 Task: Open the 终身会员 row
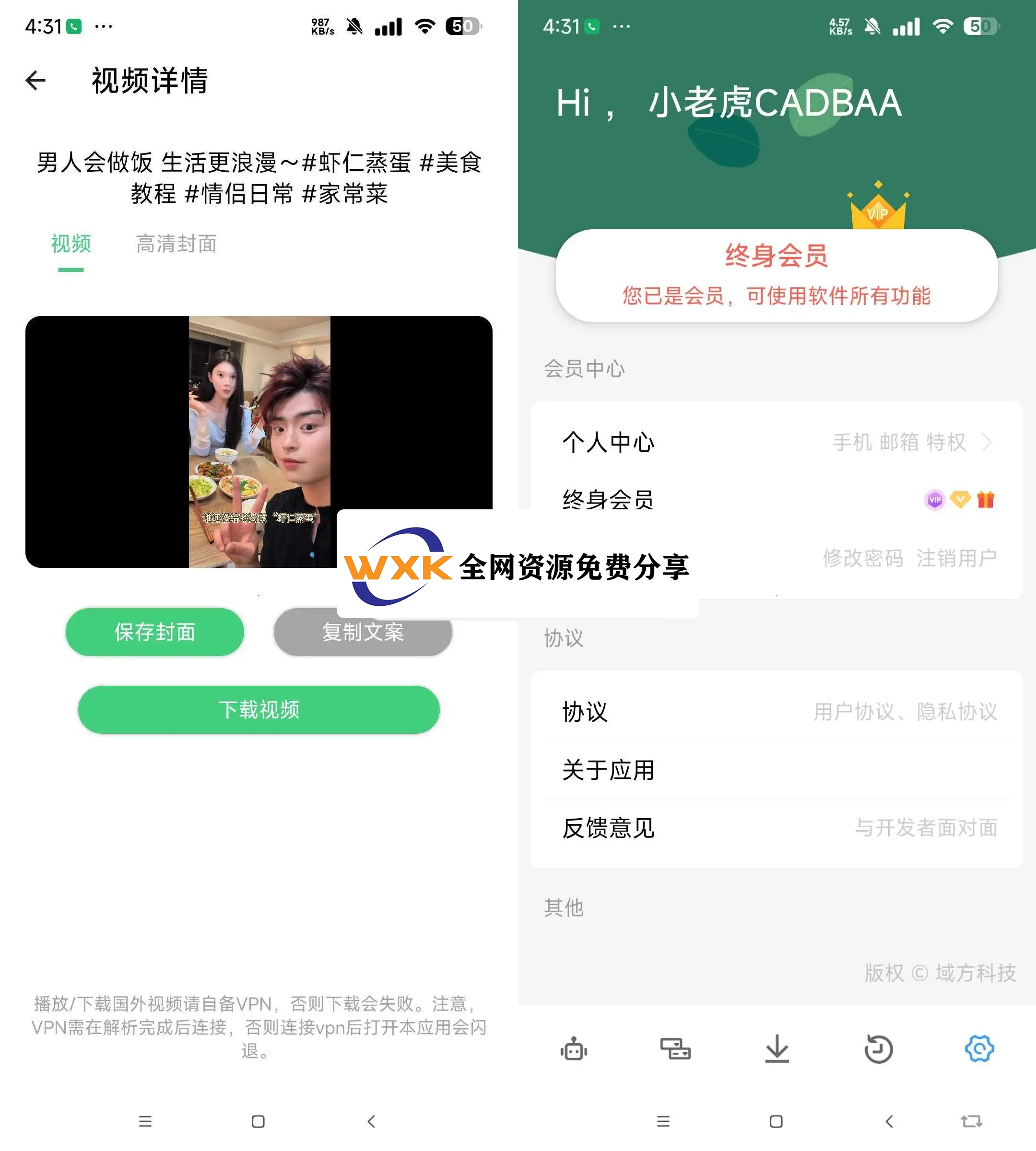(777, 499)
